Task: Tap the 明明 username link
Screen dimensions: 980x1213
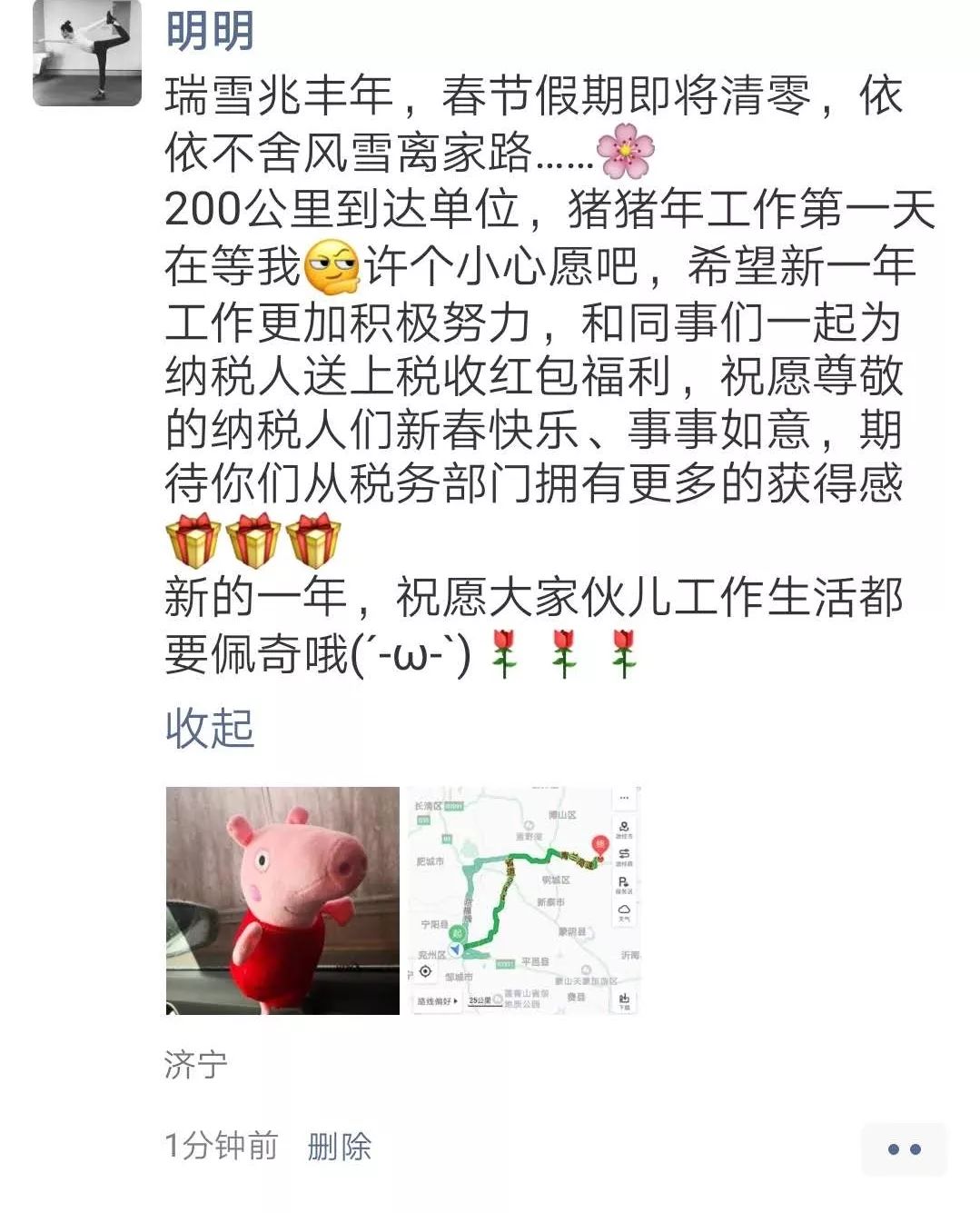Action: [210, 31]
